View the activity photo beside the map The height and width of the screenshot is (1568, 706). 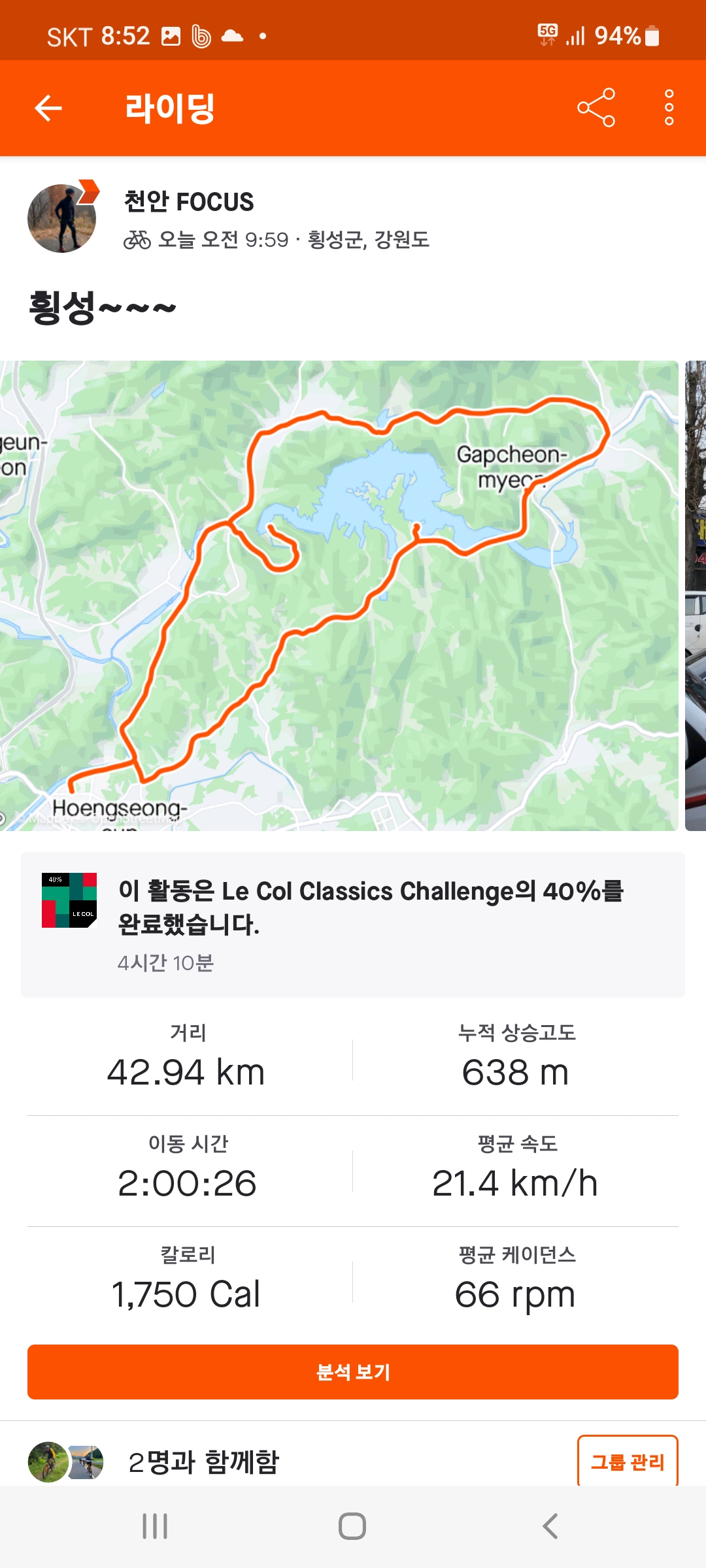point(696,596)
